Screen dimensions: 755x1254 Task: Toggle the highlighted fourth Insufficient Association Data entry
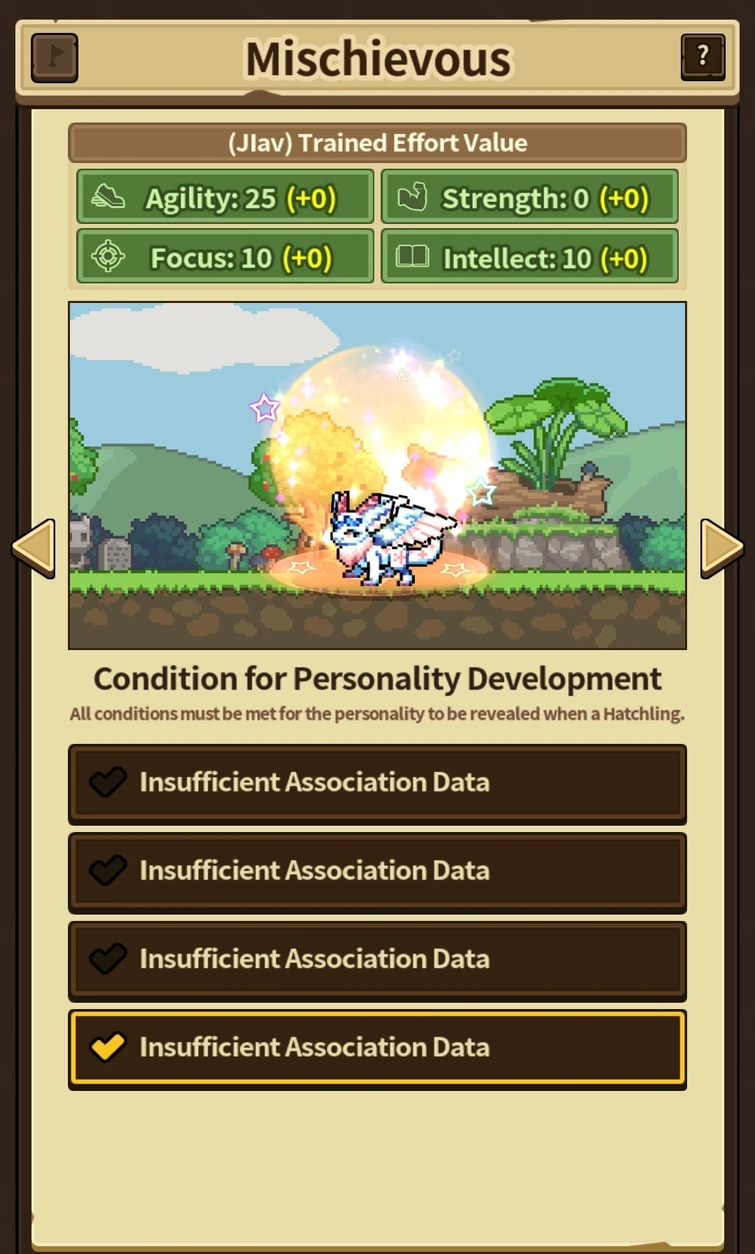[377, 1047]
